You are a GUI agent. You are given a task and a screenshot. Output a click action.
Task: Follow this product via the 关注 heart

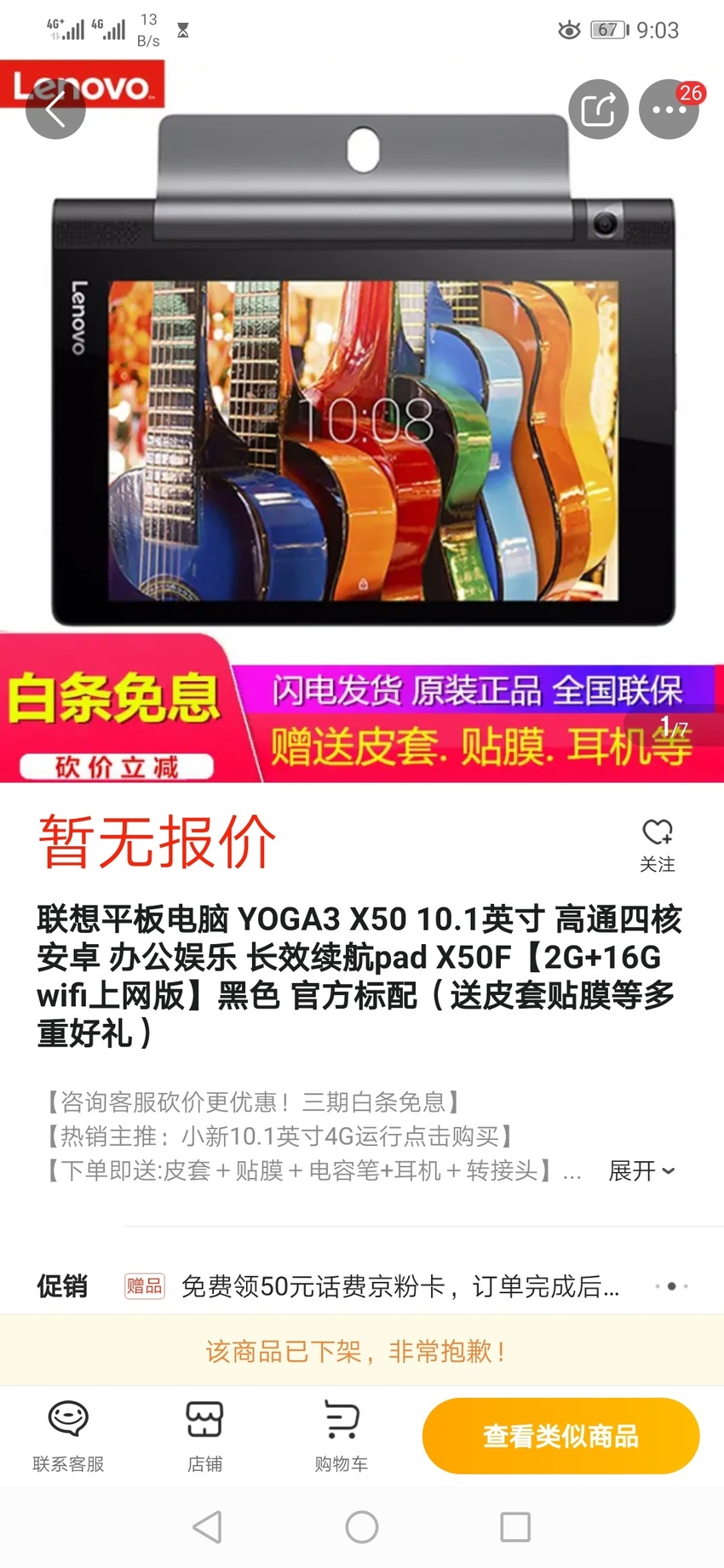[657, 845]
